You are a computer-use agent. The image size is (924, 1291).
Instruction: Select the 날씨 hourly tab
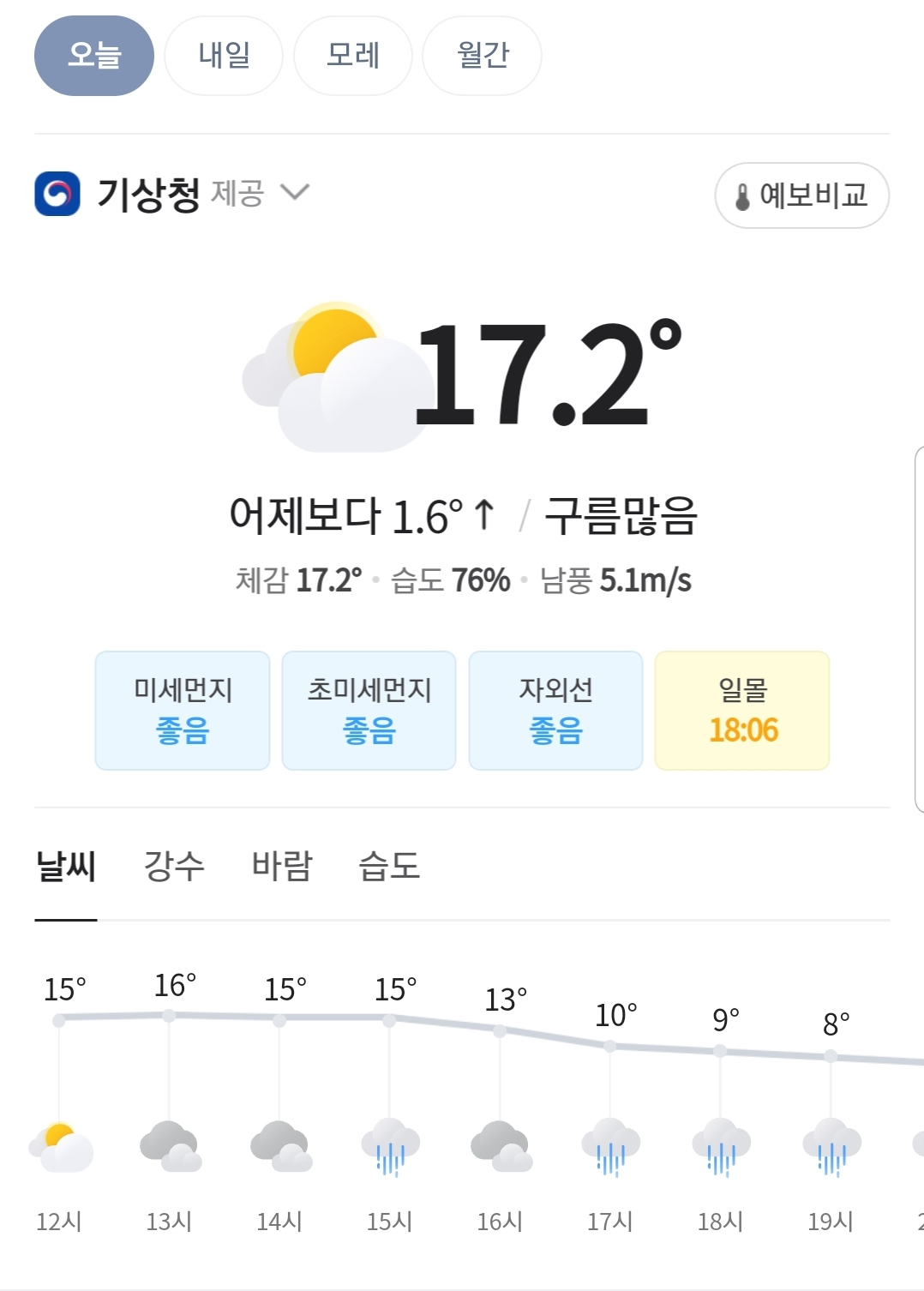(x=66, y=866)
